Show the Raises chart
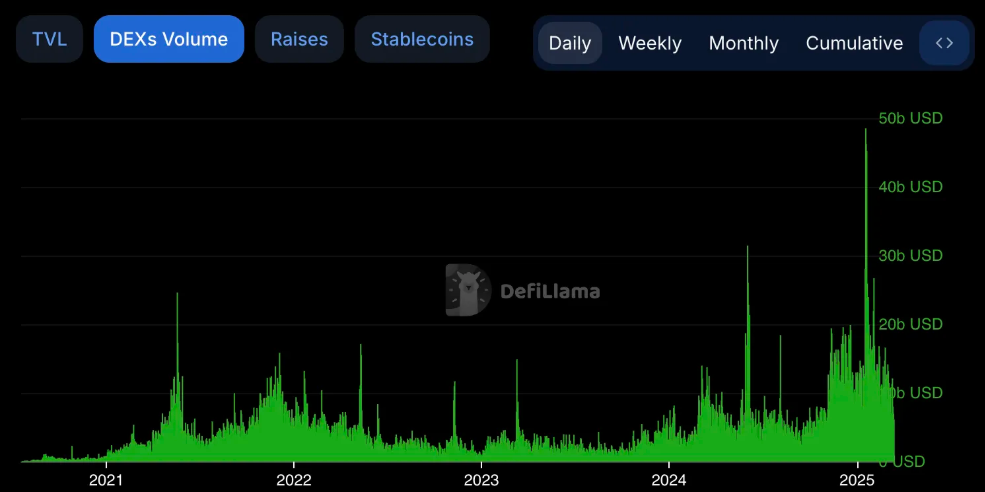 click(x=299, y=40)
